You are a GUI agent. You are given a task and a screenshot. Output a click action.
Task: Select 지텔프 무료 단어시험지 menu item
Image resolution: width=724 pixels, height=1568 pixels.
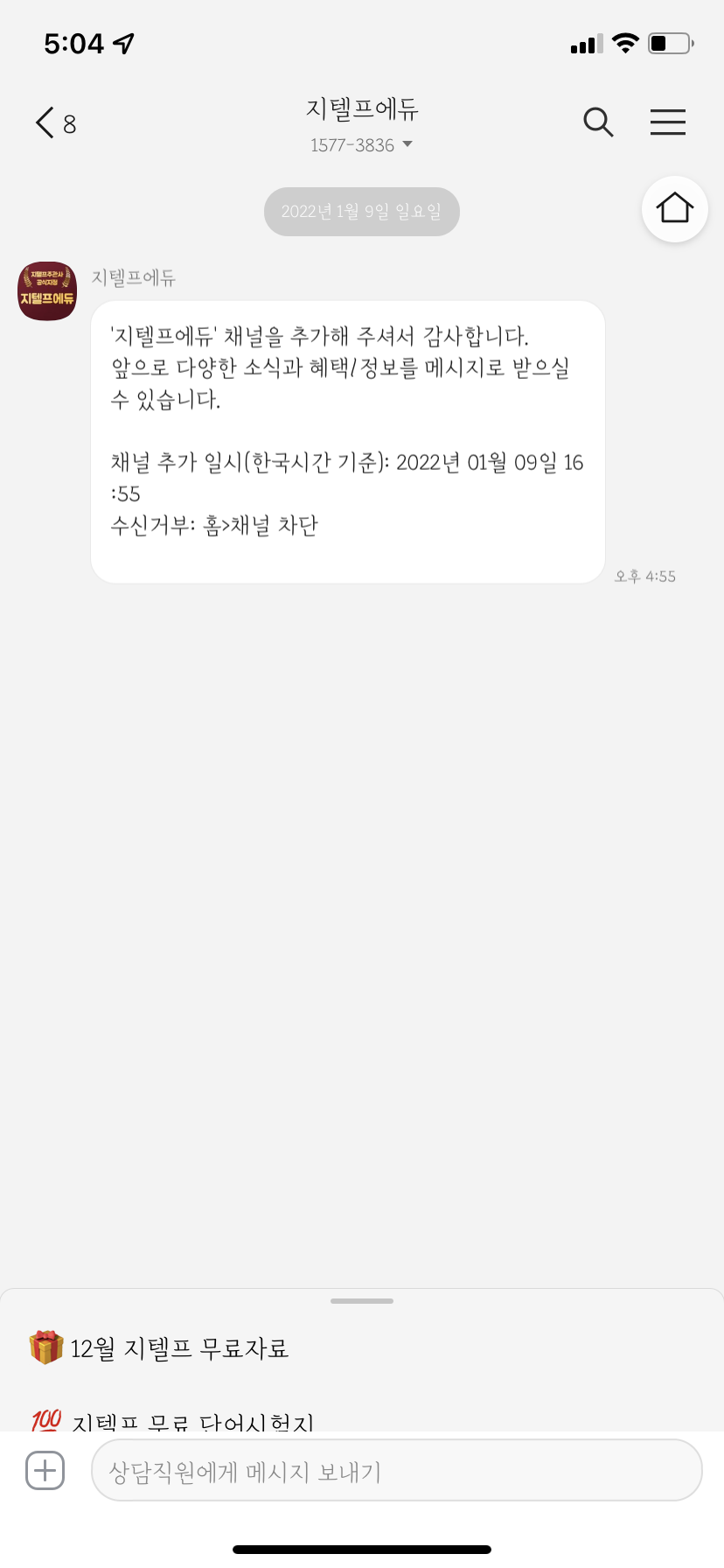pyautogui.click(x=192, y=1421)
